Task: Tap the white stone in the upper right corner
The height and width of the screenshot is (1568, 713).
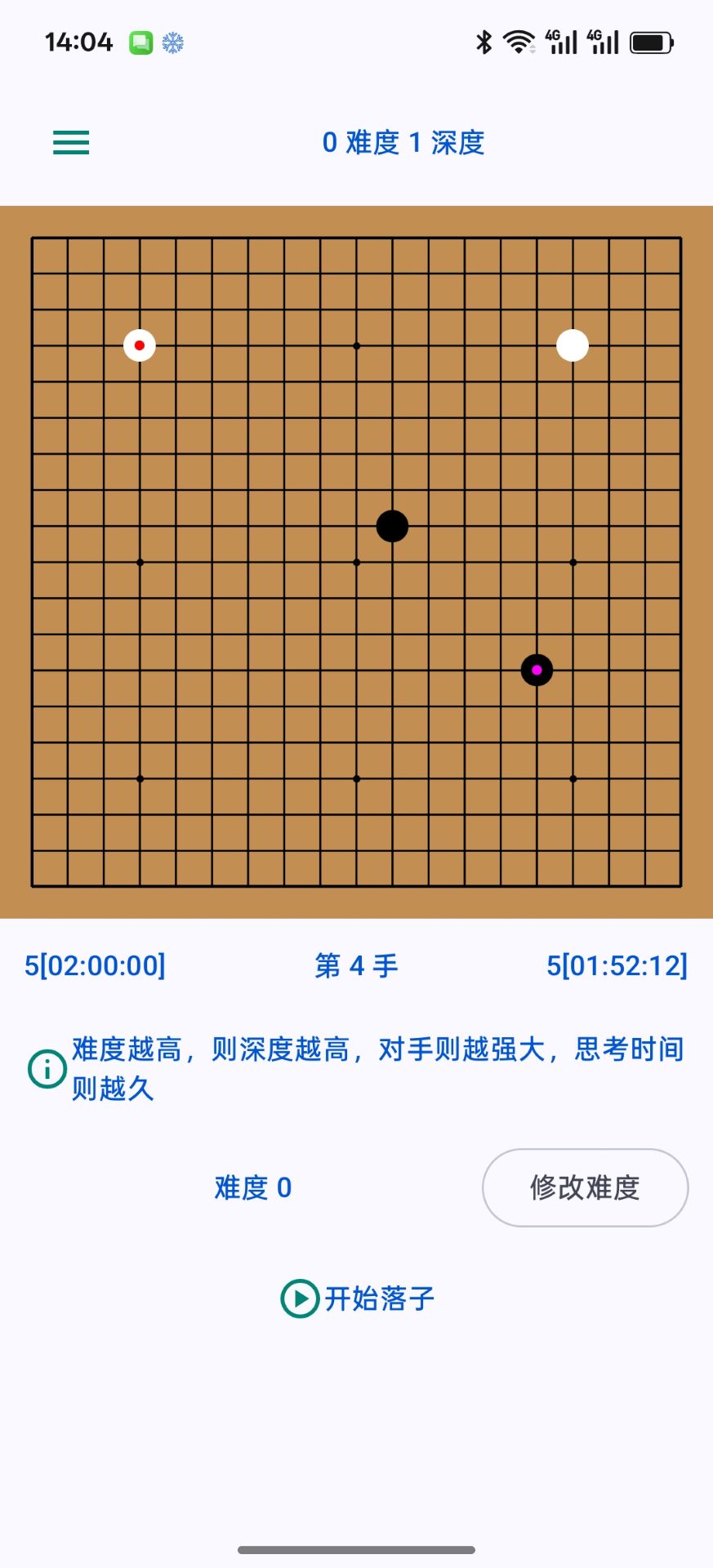Action: [572, 345]
